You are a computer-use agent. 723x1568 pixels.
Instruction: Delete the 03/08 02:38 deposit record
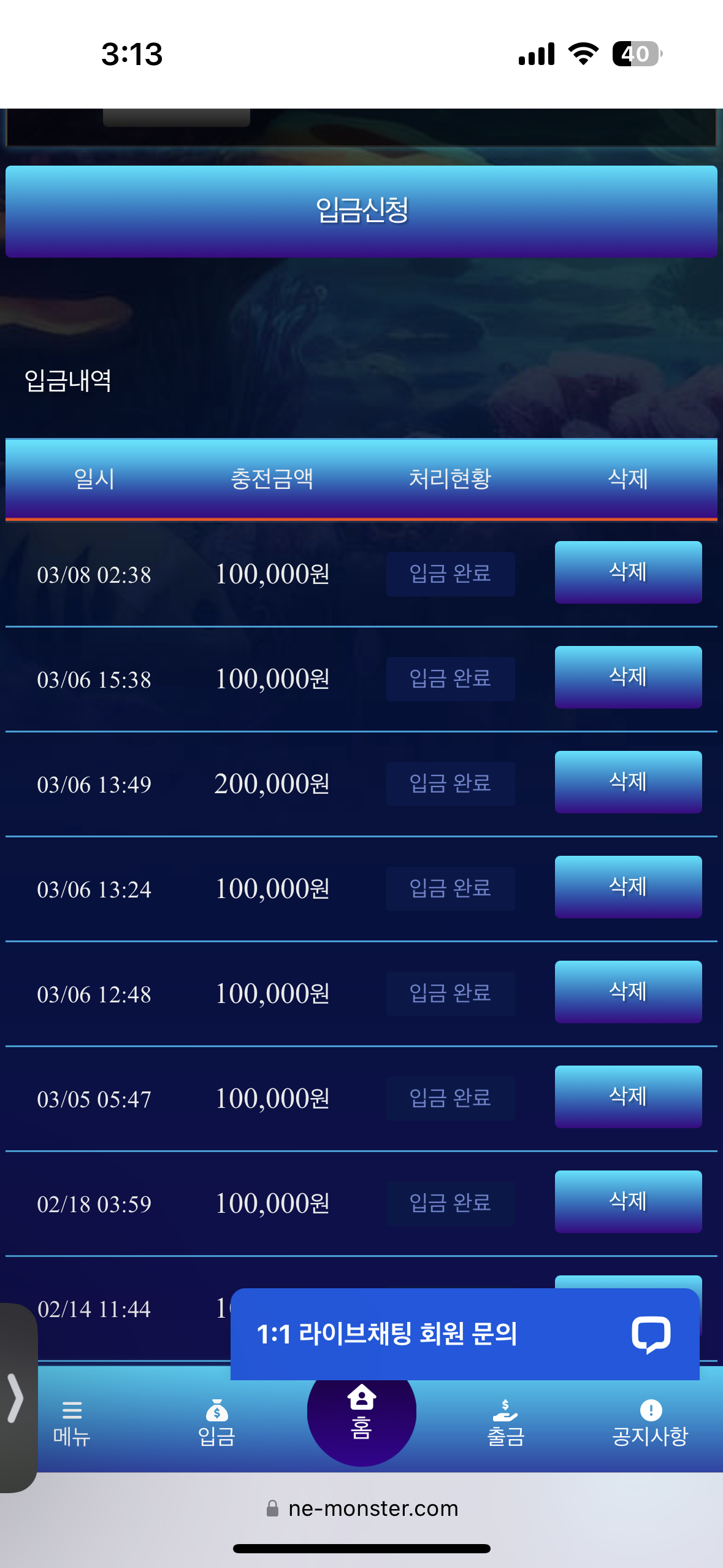[x=628, y=572]
